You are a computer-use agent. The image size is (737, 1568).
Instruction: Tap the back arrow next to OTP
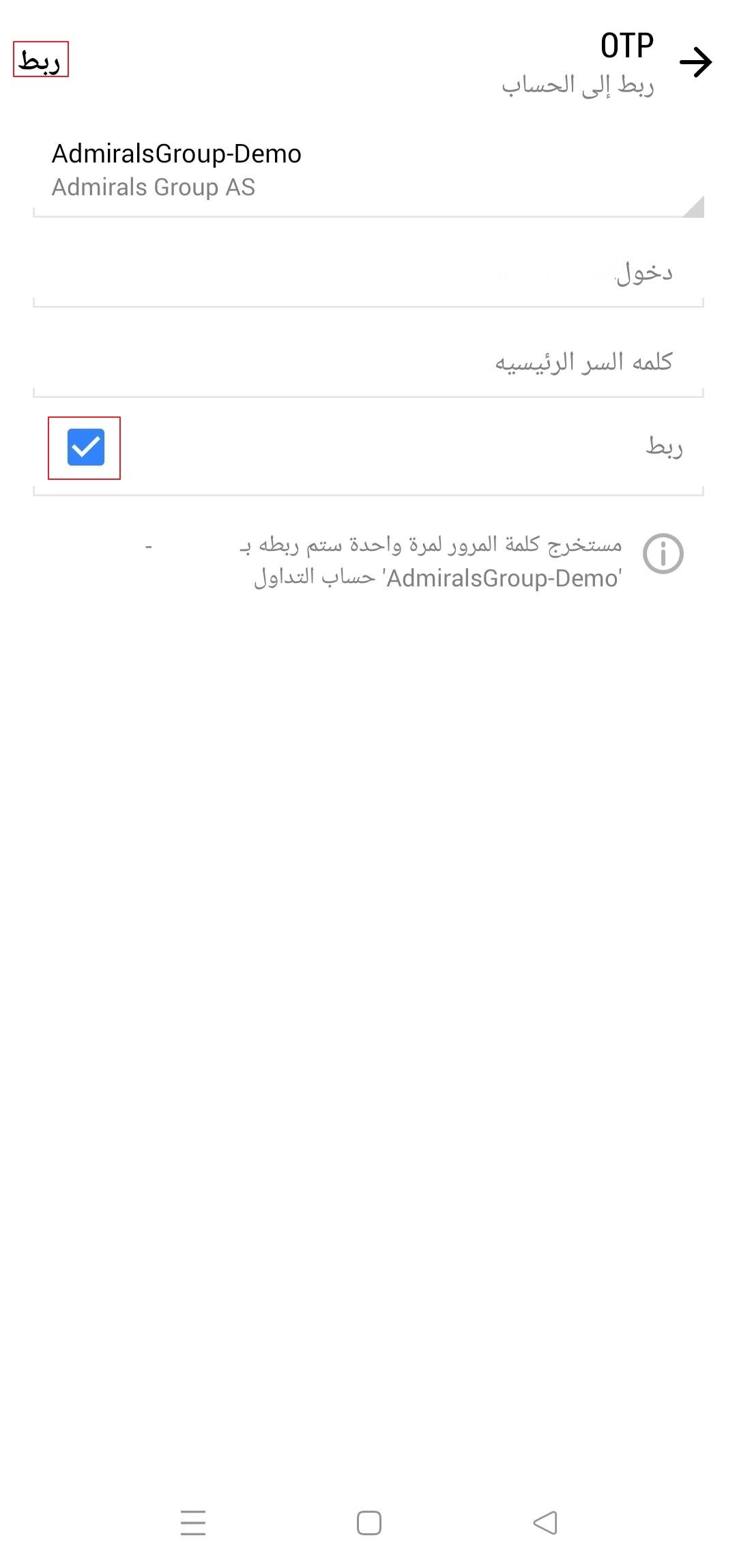pyautogui.click(x=695, y=62)
